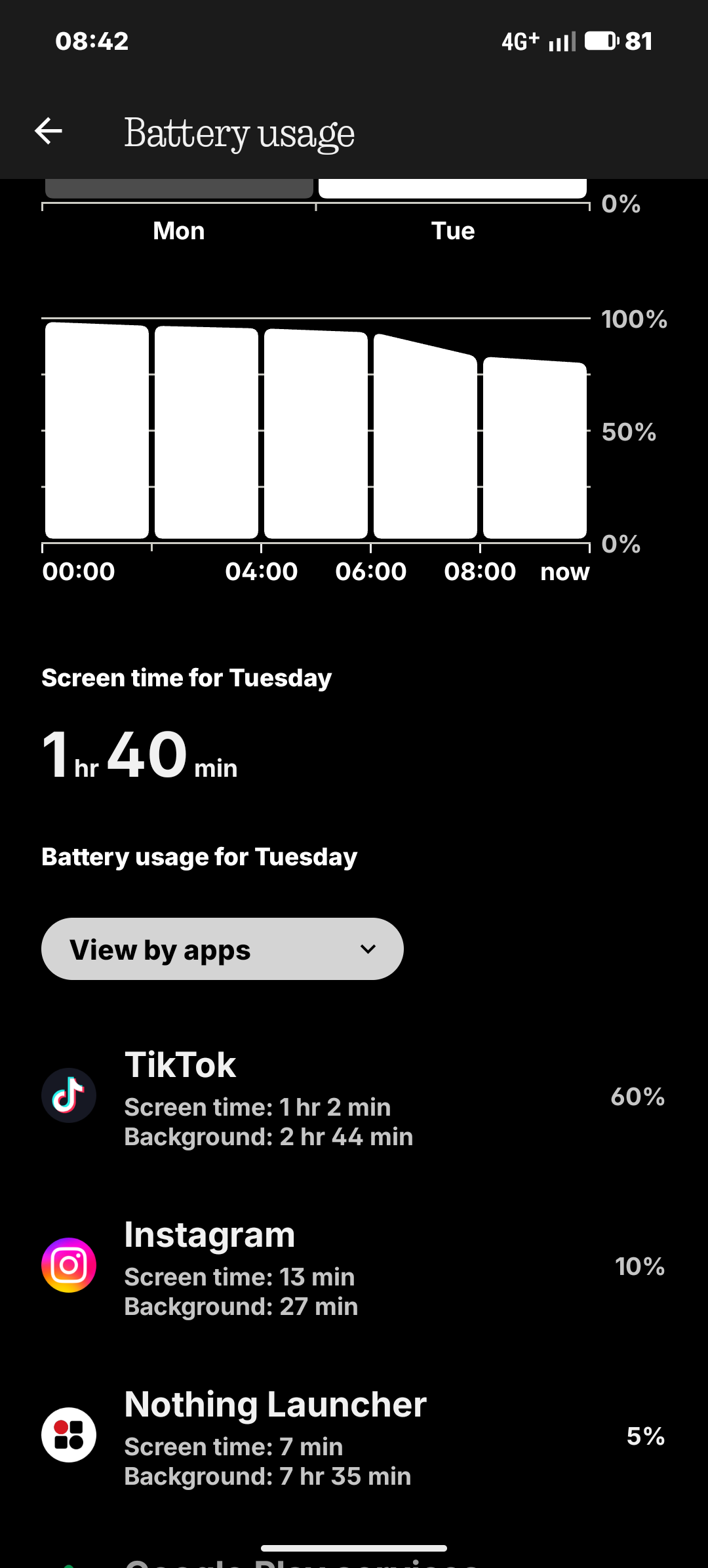Select the Mon bar in the chart
708x1568 pixels.
pos(178,189)
